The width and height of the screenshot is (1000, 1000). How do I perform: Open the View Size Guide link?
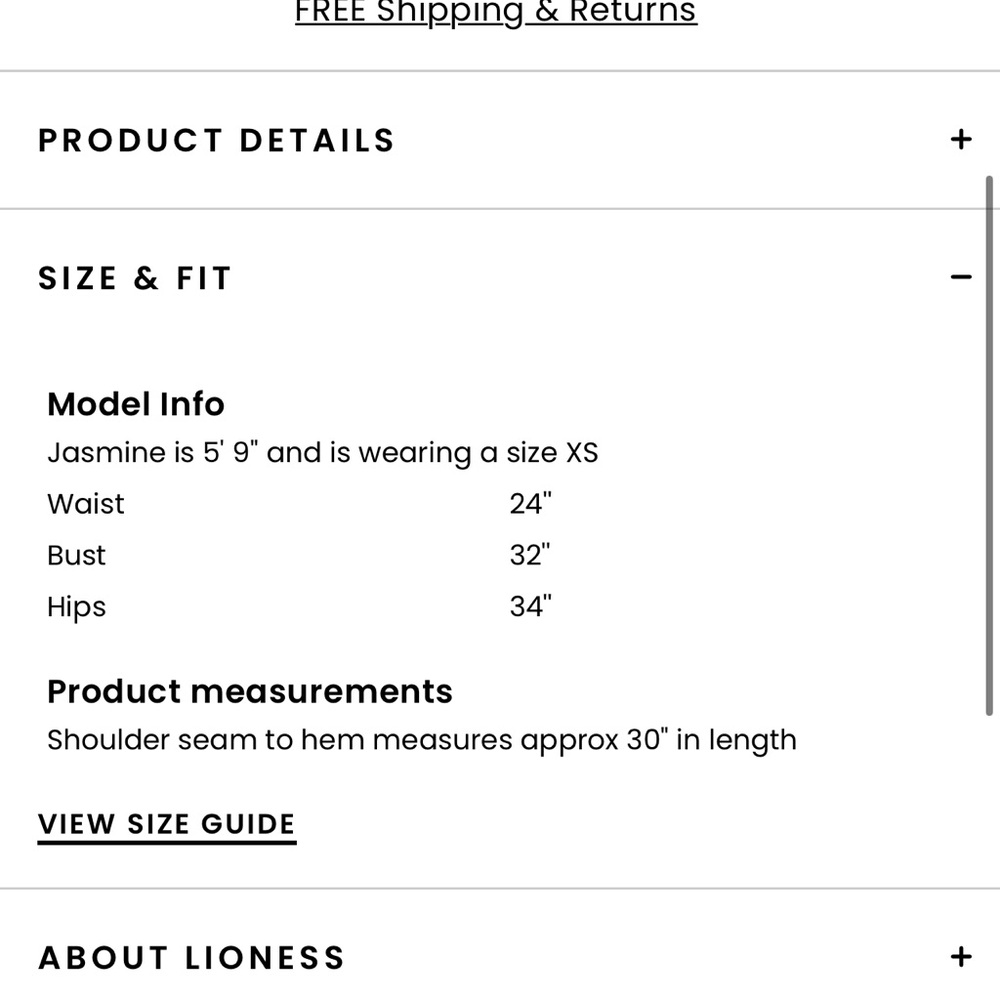(167, 825)
